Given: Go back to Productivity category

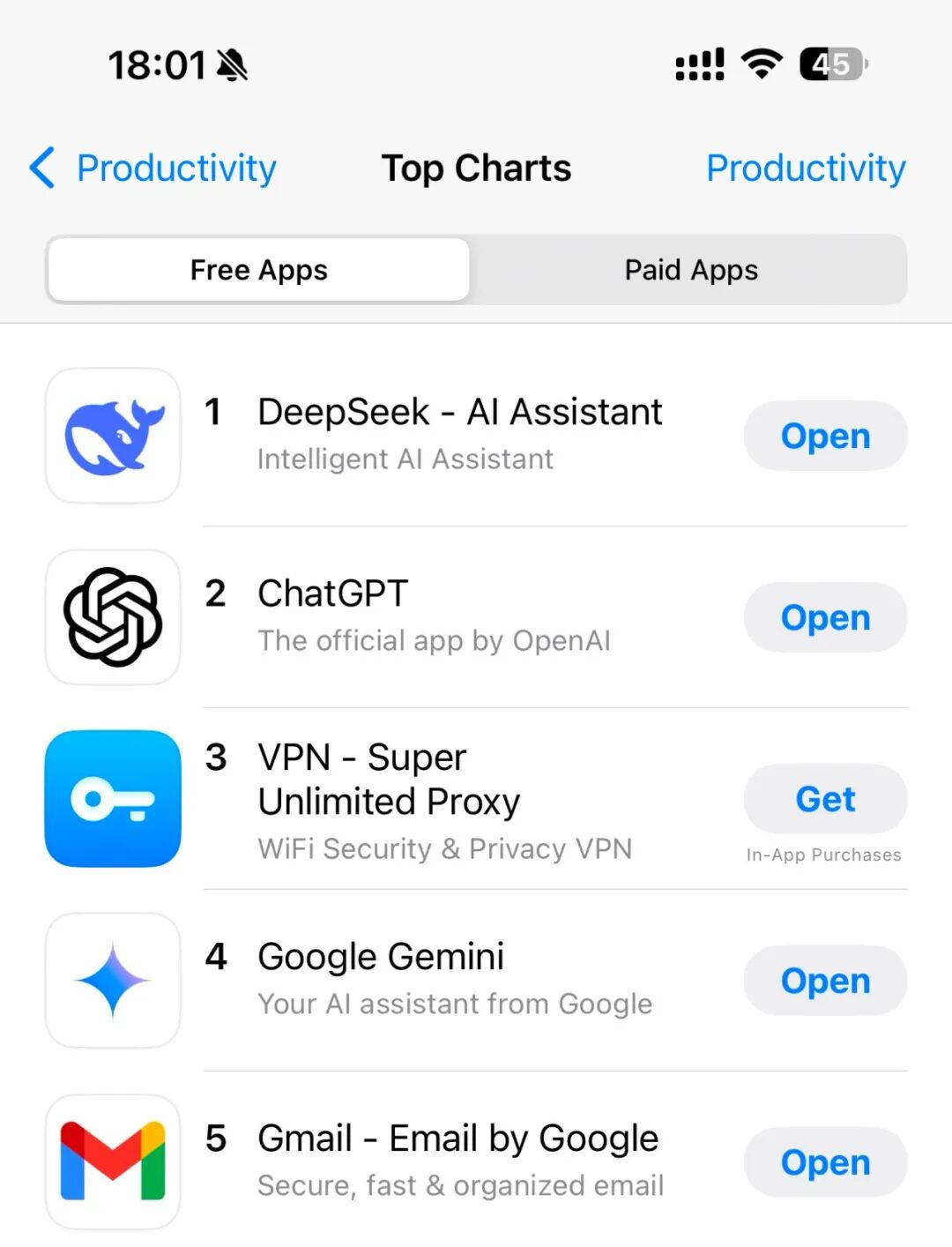Looking at the screenshot, I should (x=154, y=168).
